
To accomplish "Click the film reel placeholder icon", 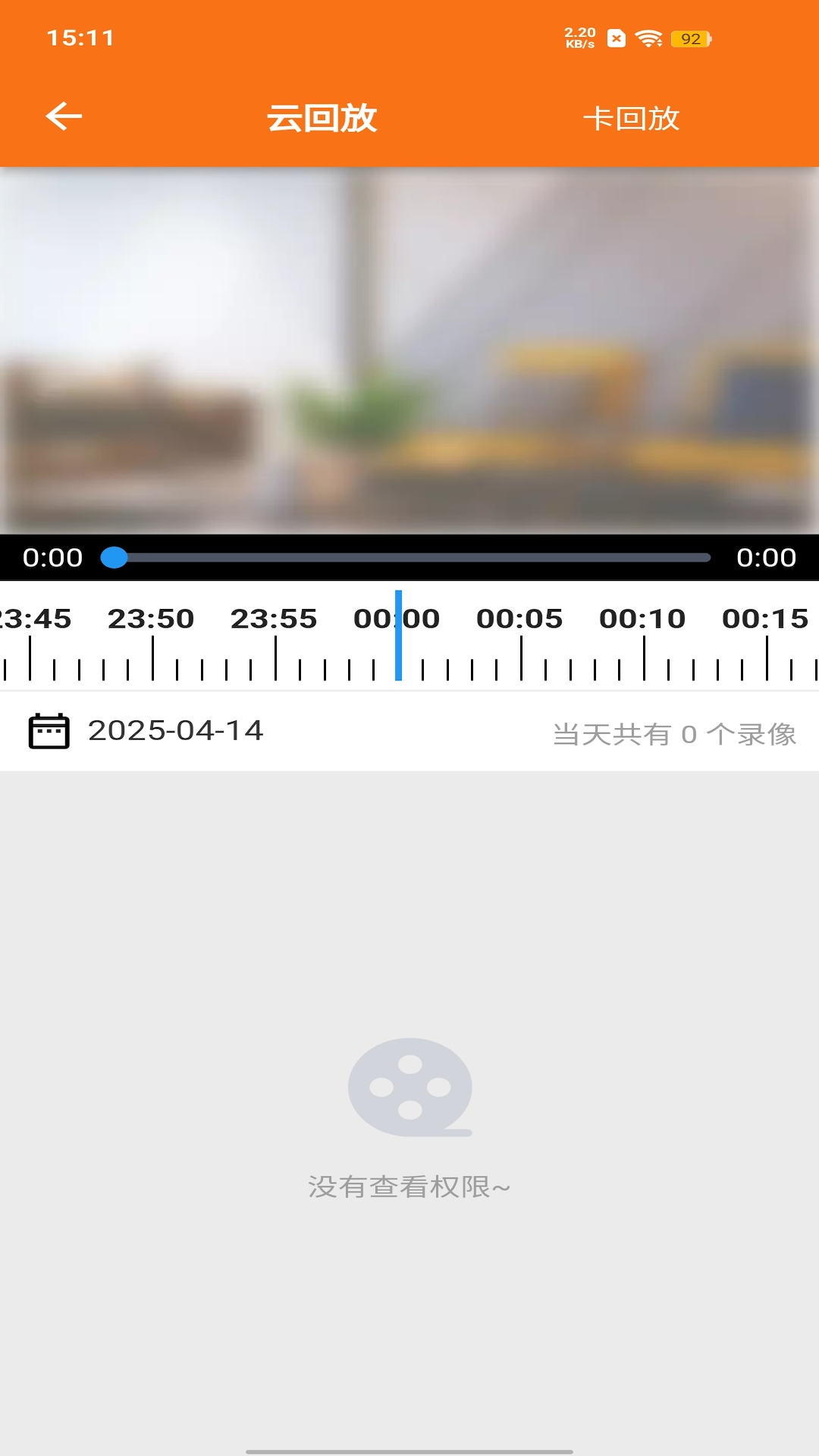I will (x=409, y=1087).
